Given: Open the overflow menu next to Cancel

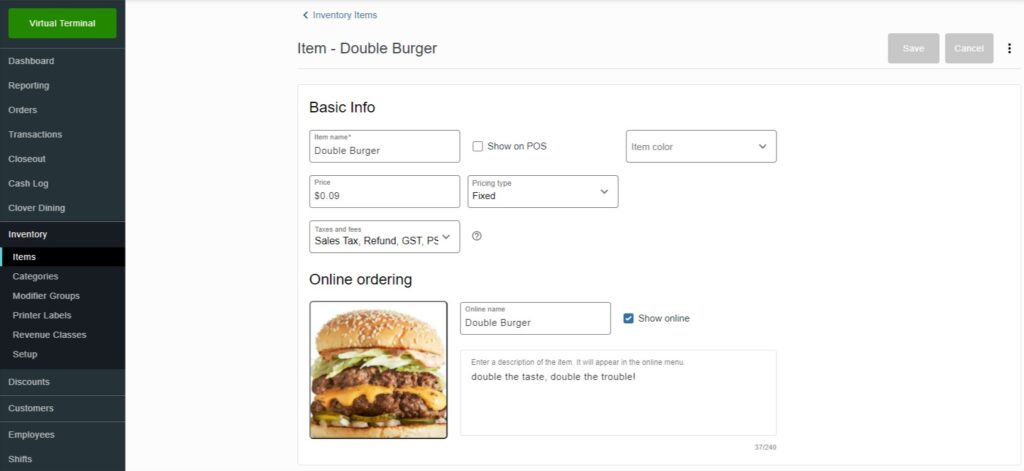Looking at the screenshot, I should [1009, 49].
